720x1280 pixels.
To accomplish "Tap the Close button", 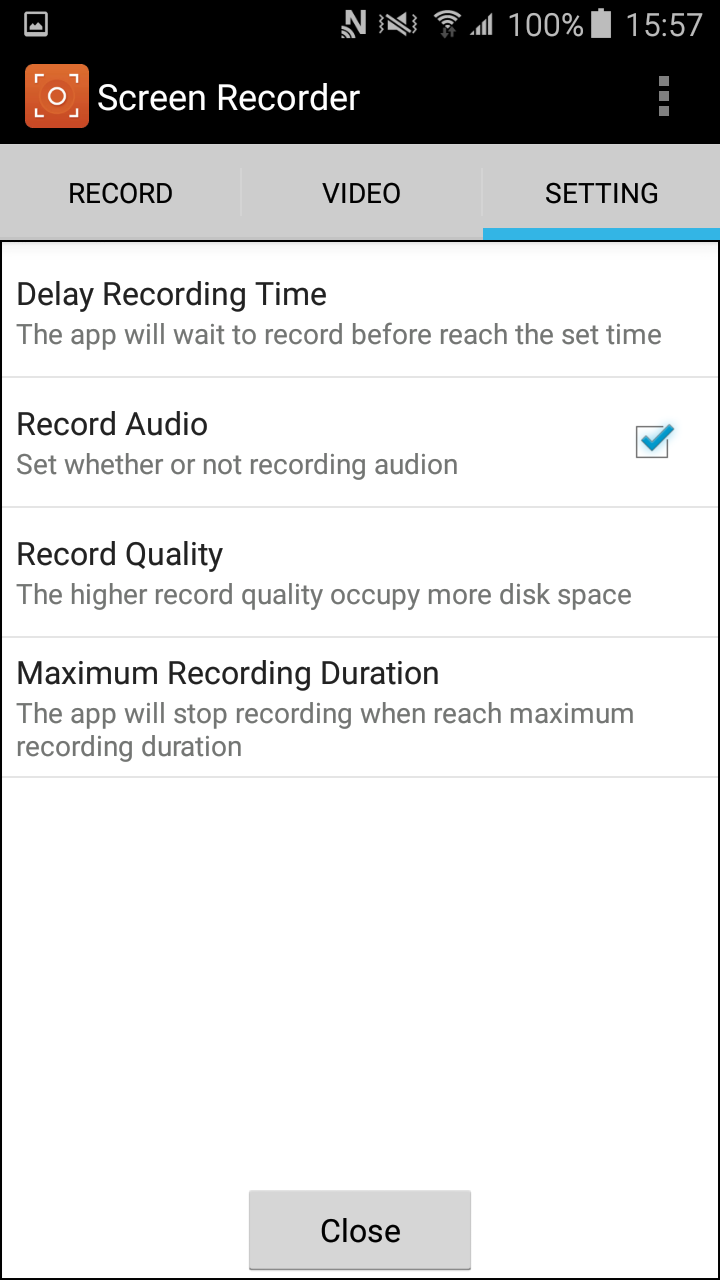I will (360, 1230).
